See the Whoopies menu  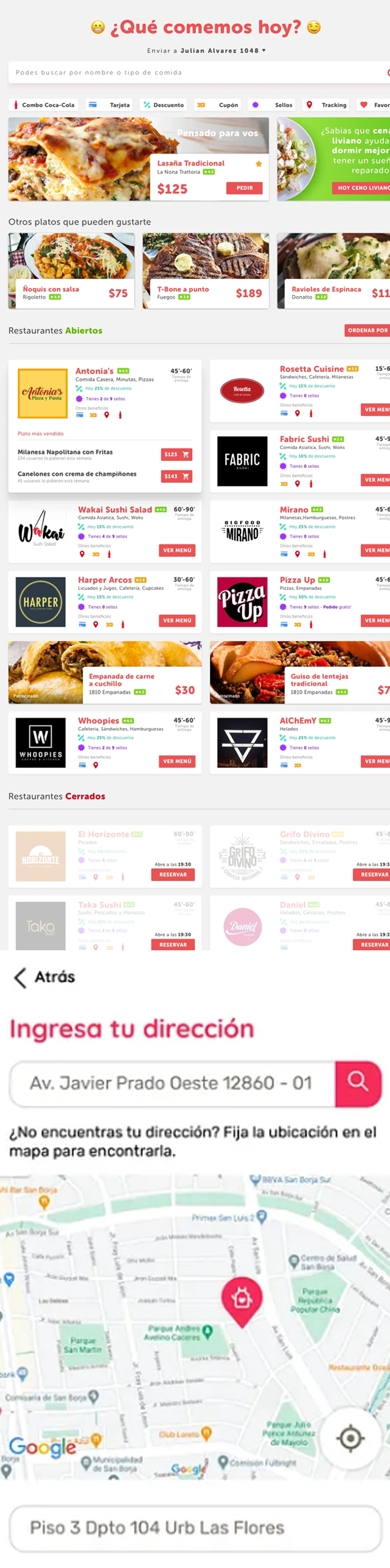click(177, 761)
